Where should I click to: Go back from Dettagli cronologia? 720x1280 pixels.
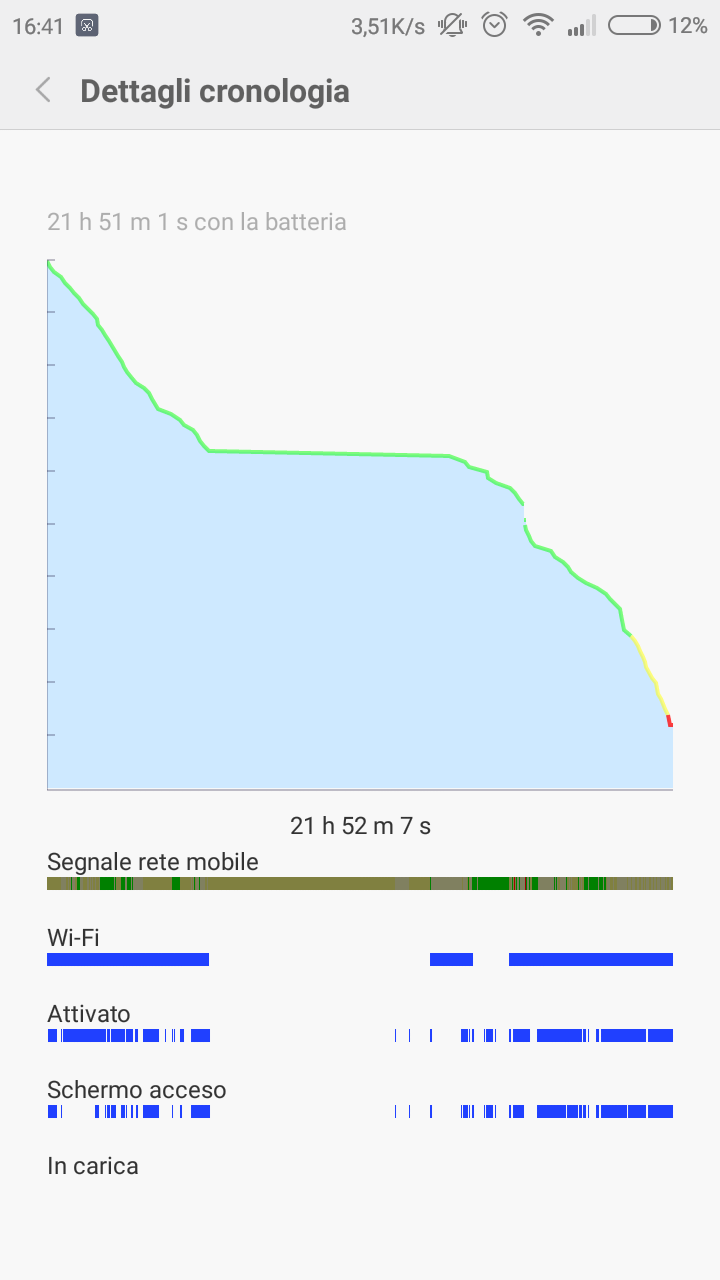(43, 91)
